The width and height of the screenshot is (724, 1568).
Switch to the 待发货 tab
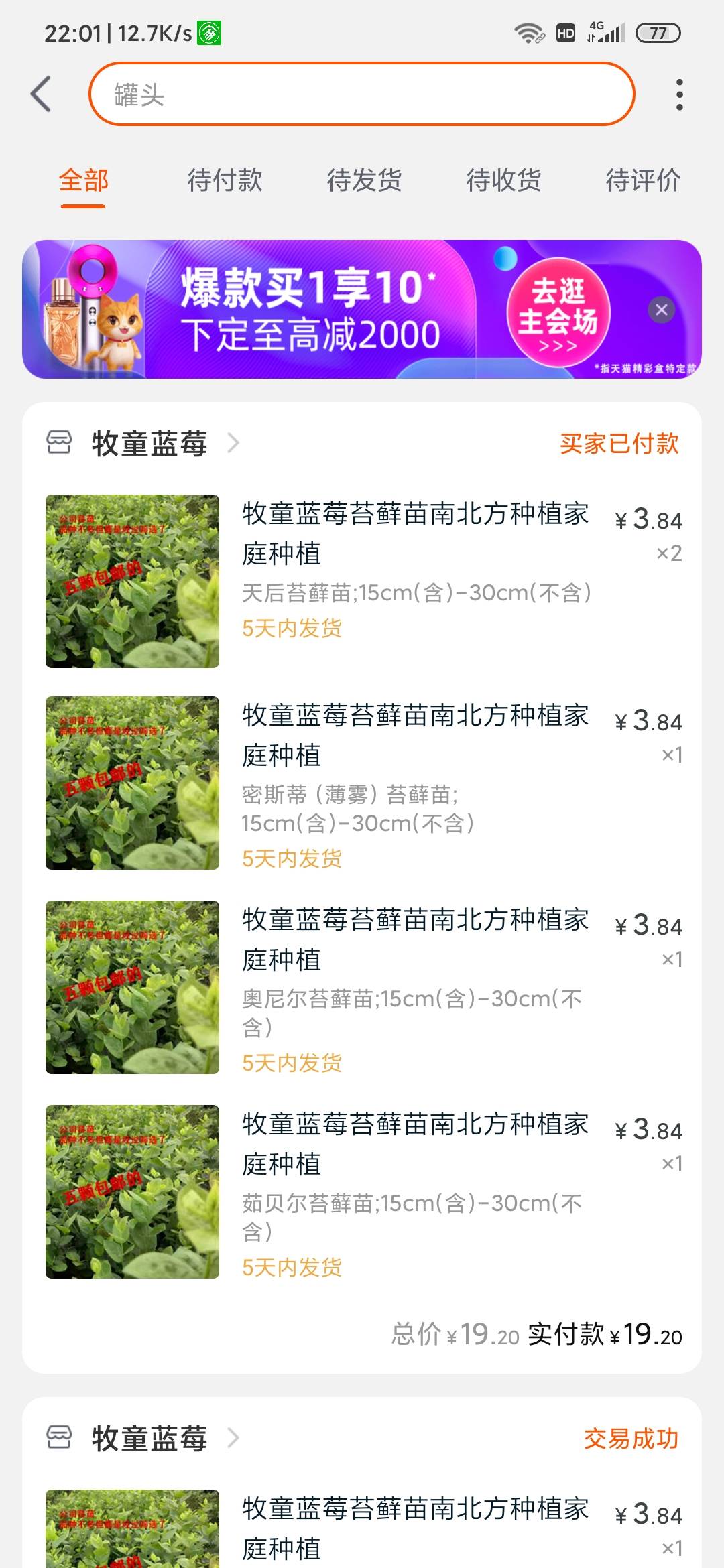[x=364, y=180]
